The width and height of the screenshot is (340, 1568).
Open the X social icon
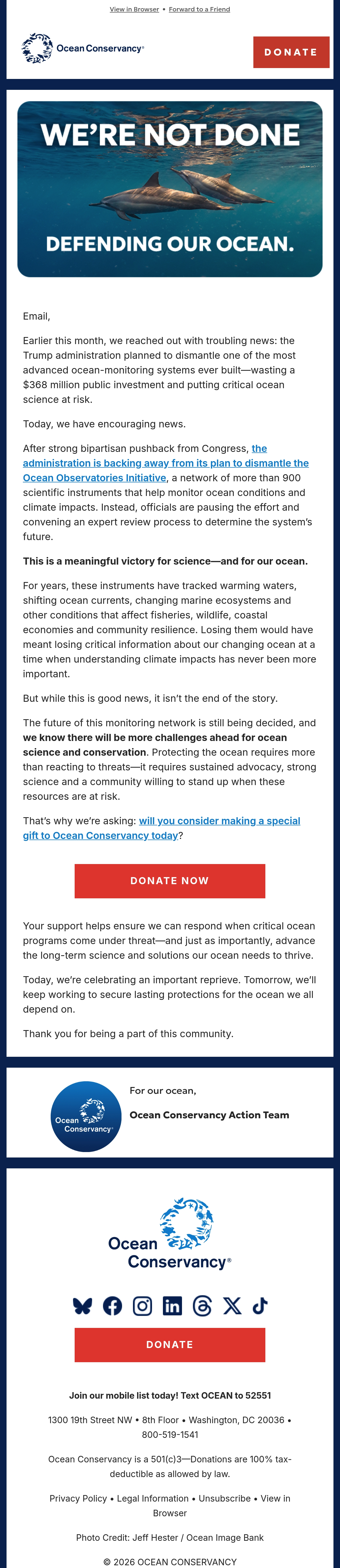click(x=232, y=1306)
